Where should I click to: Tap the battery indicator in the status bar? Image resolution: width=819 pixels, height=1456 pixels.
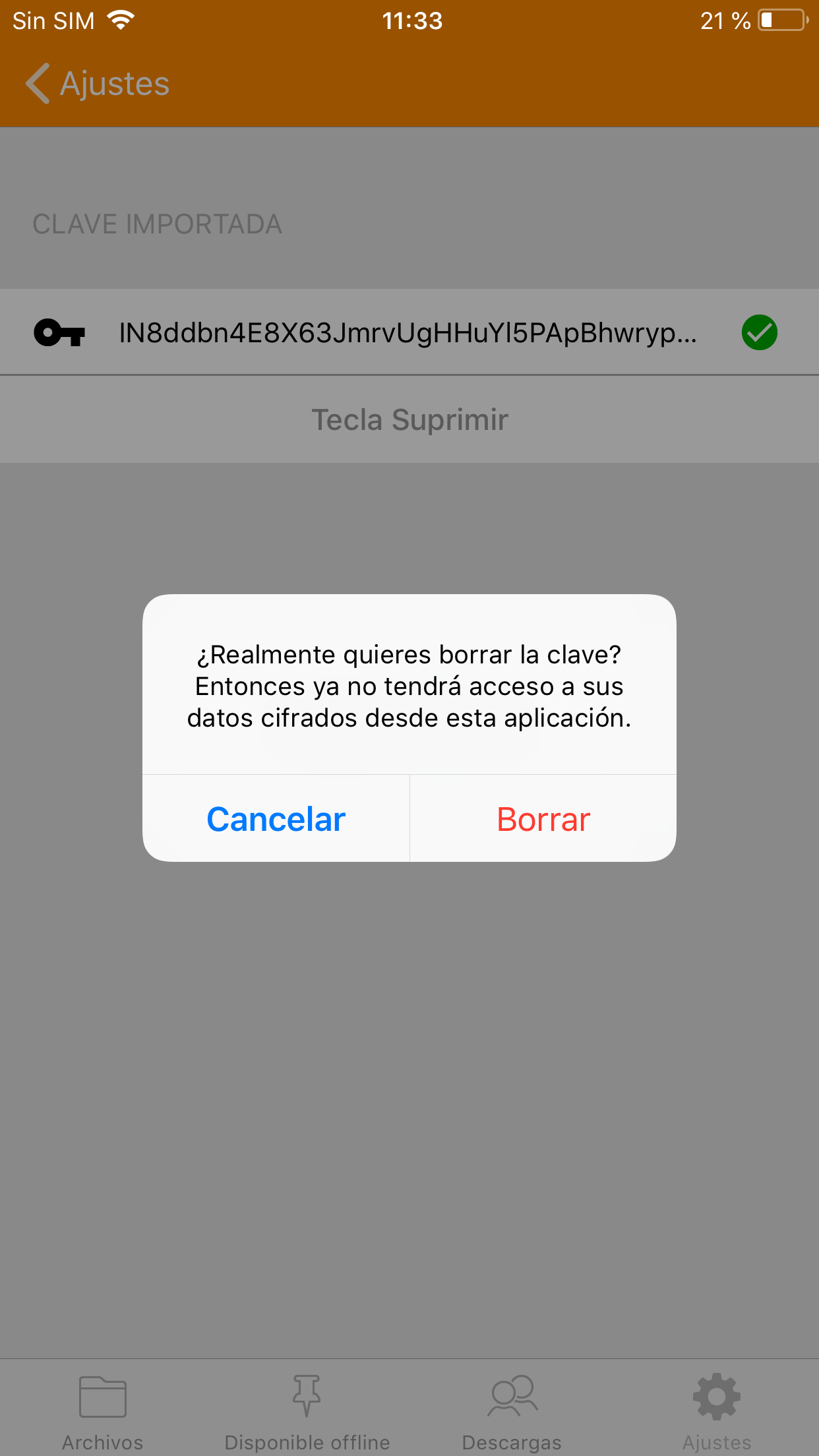(x=783, y=20)
